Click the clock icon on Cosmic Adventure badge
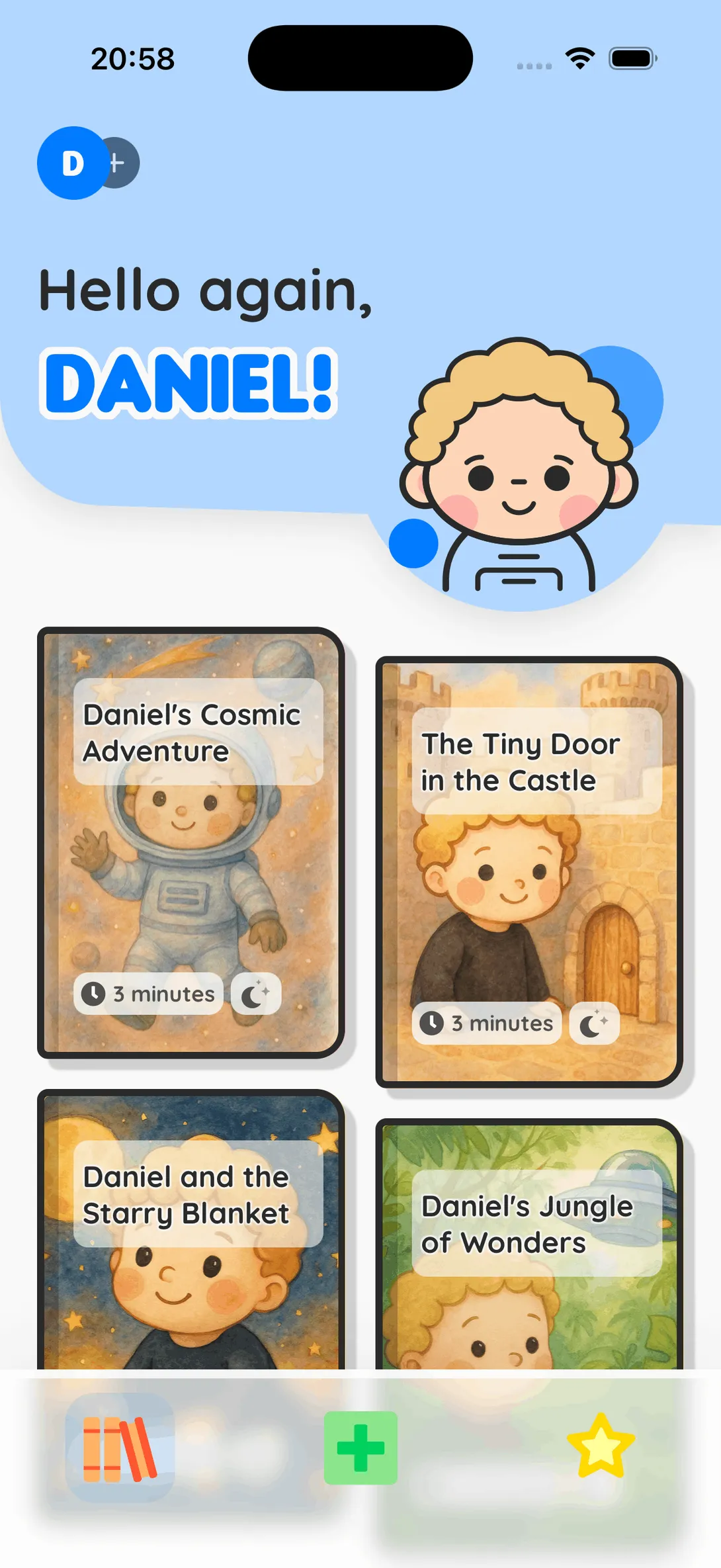This screenshot has height=1568, width=721. pyautogui.click(x=93, y=994)
